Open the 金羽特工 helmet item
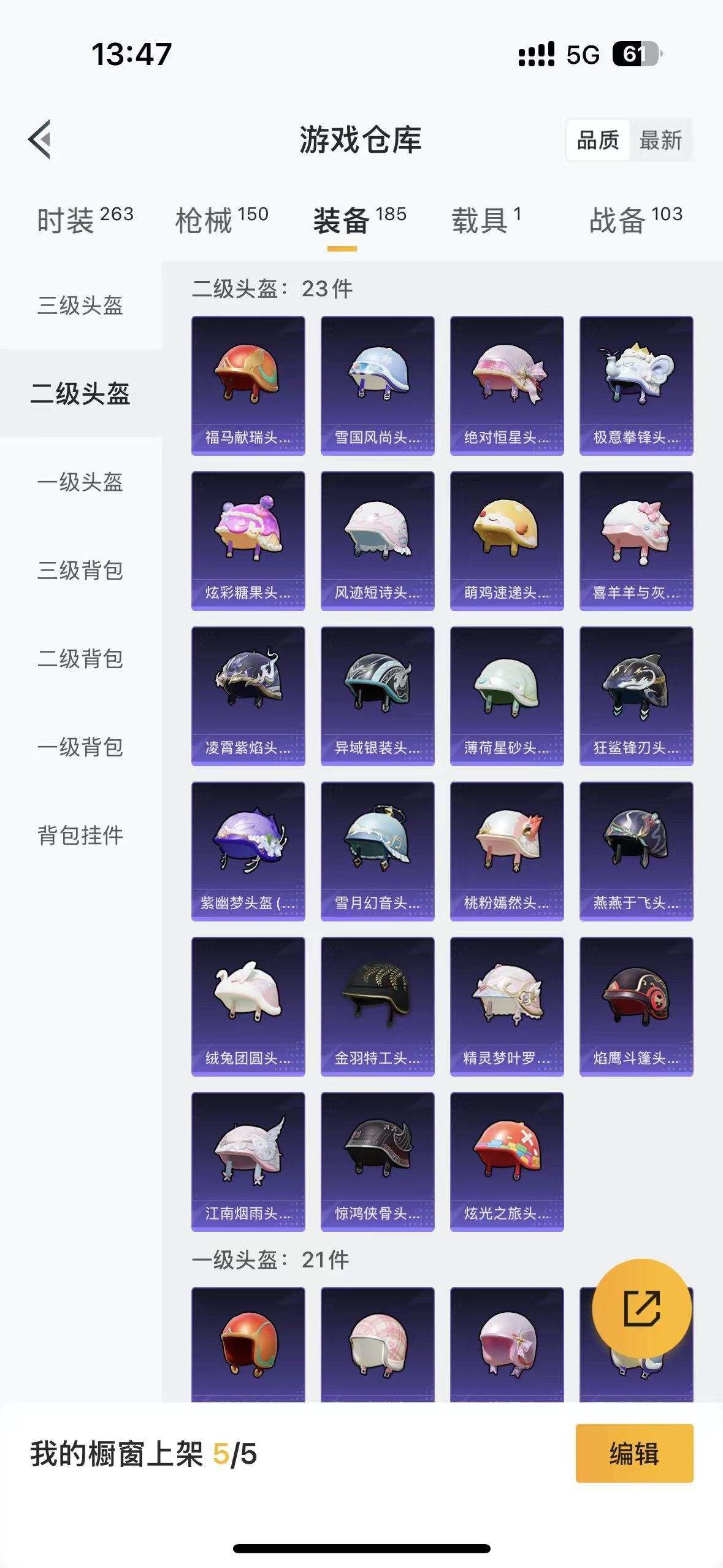This screenshot has width=723, height=1568. (x=377, y=1006)
